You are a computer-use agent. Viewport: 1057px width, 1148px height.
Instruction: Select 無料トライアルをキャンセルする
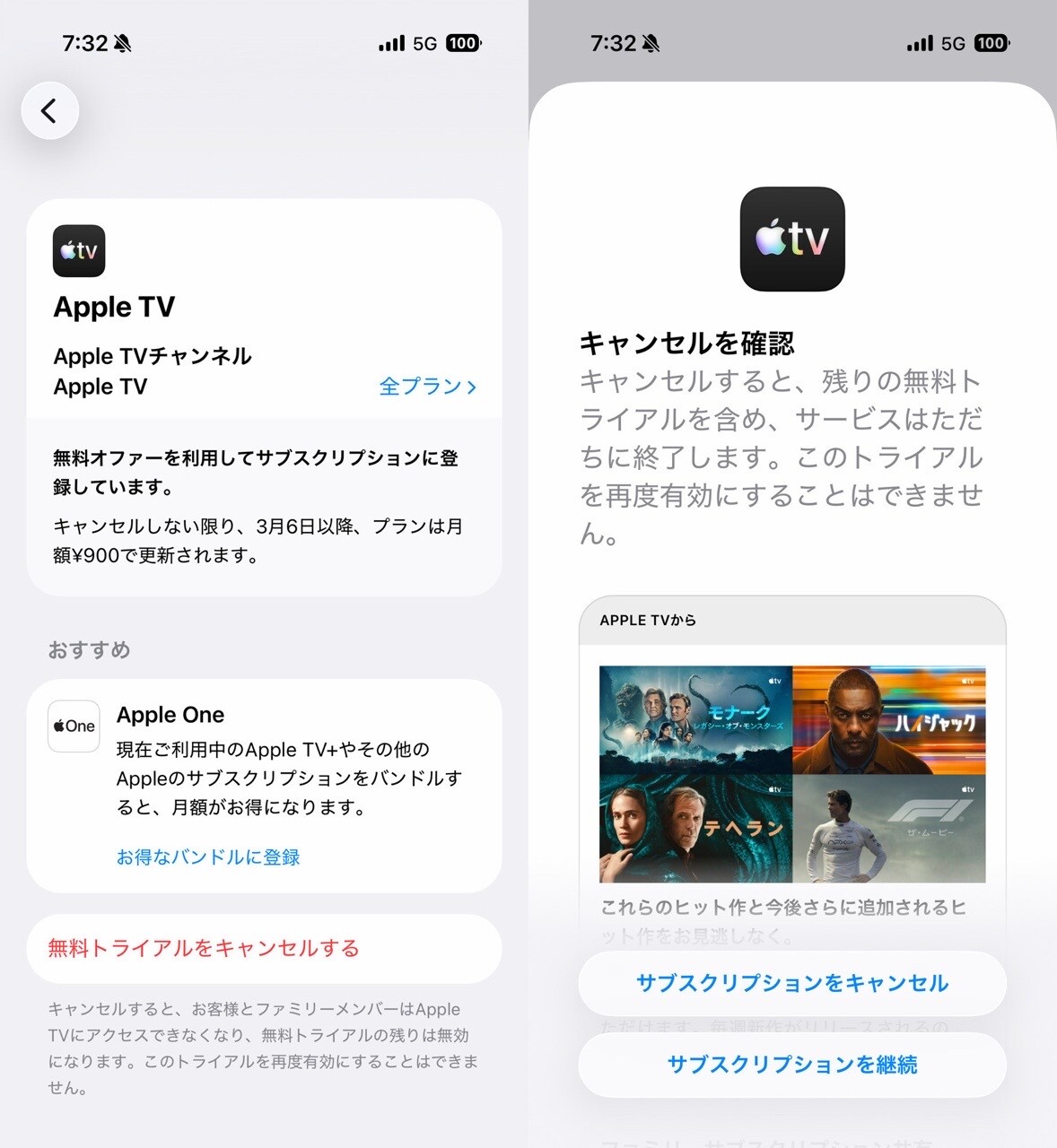[204, 948]
